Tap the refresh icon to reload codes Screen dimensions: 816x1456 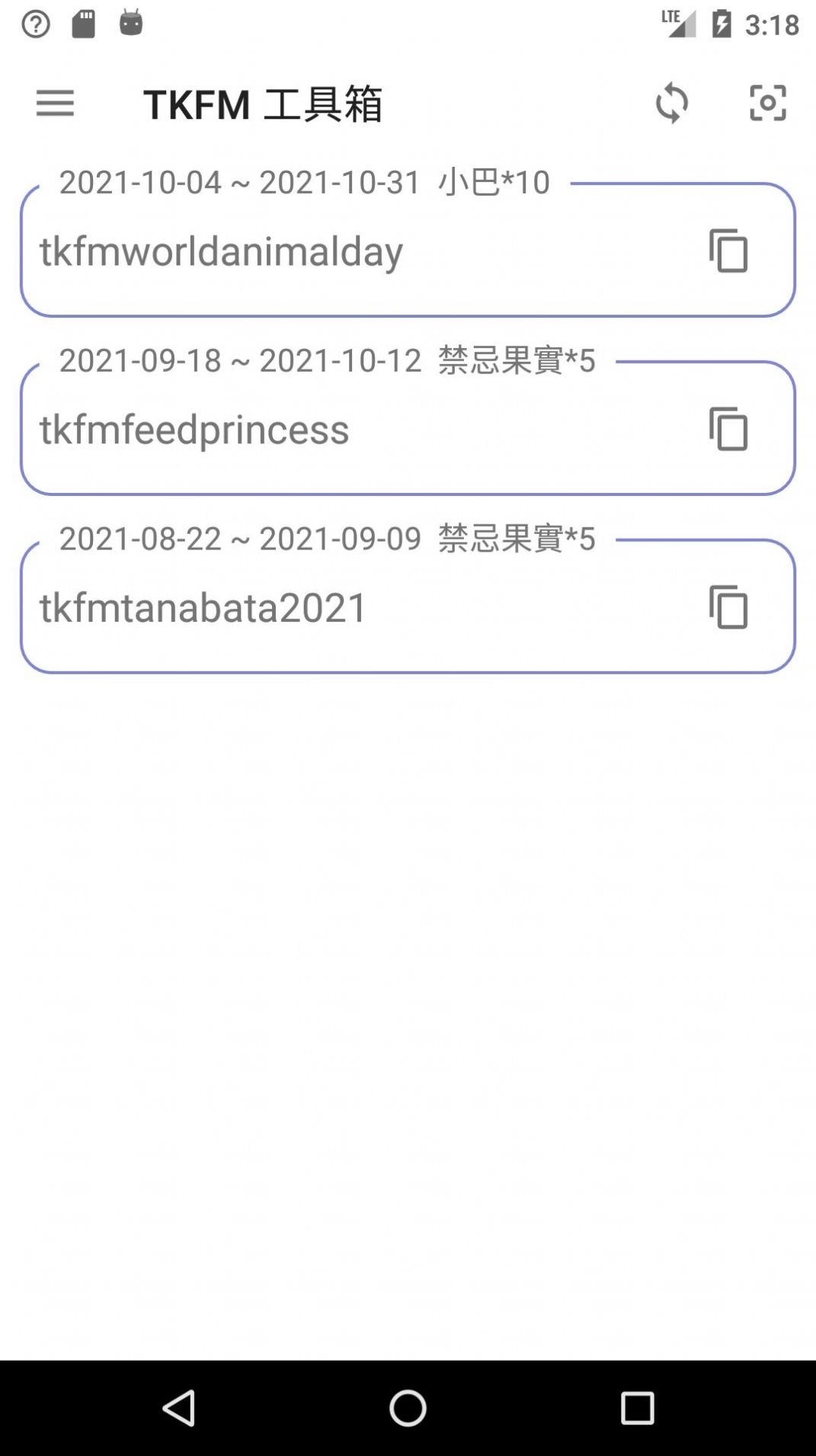coord(673,104)
